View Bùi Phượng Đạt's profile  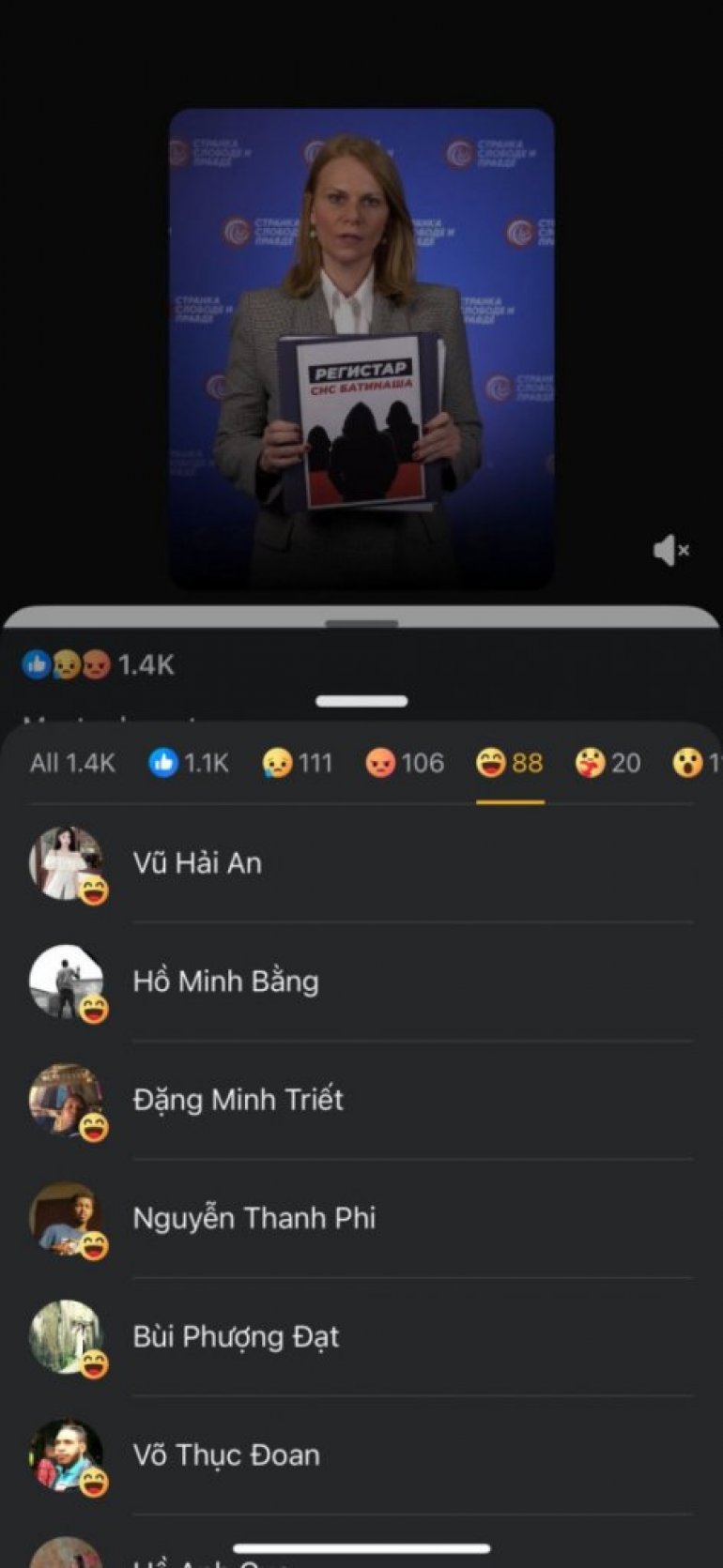[x=236, y=1336]
